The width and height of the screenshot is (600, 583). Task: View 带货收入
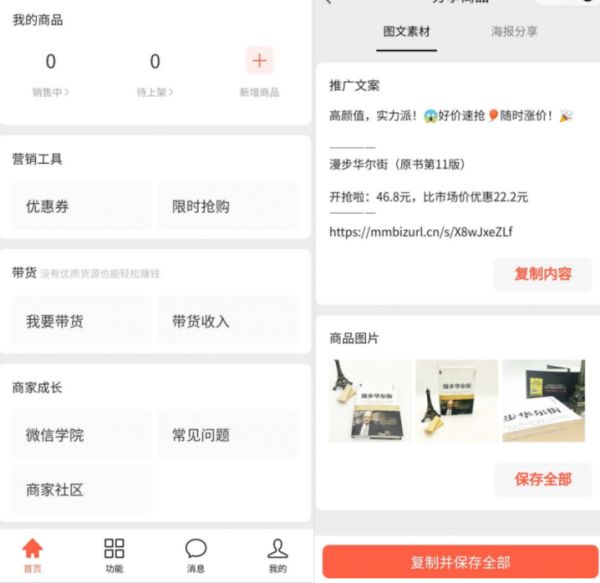pos(228,321)
